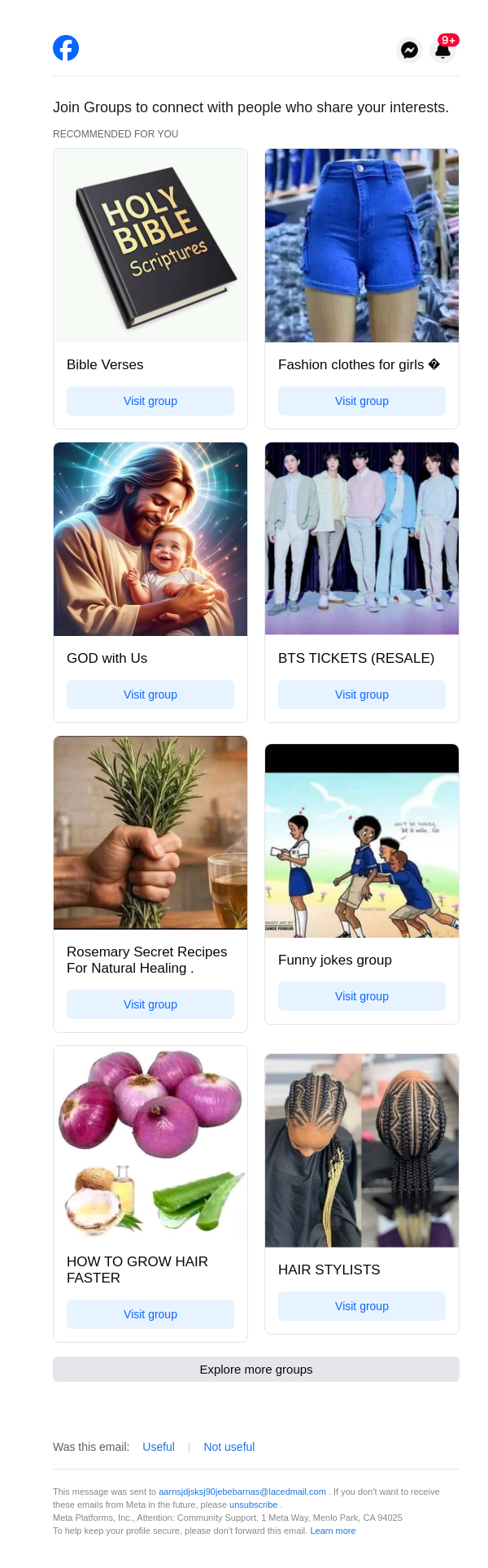Visit the Bible Verses group
Image resolution: width=488 pixels, height=1568 pixels.
click(150, 401)
